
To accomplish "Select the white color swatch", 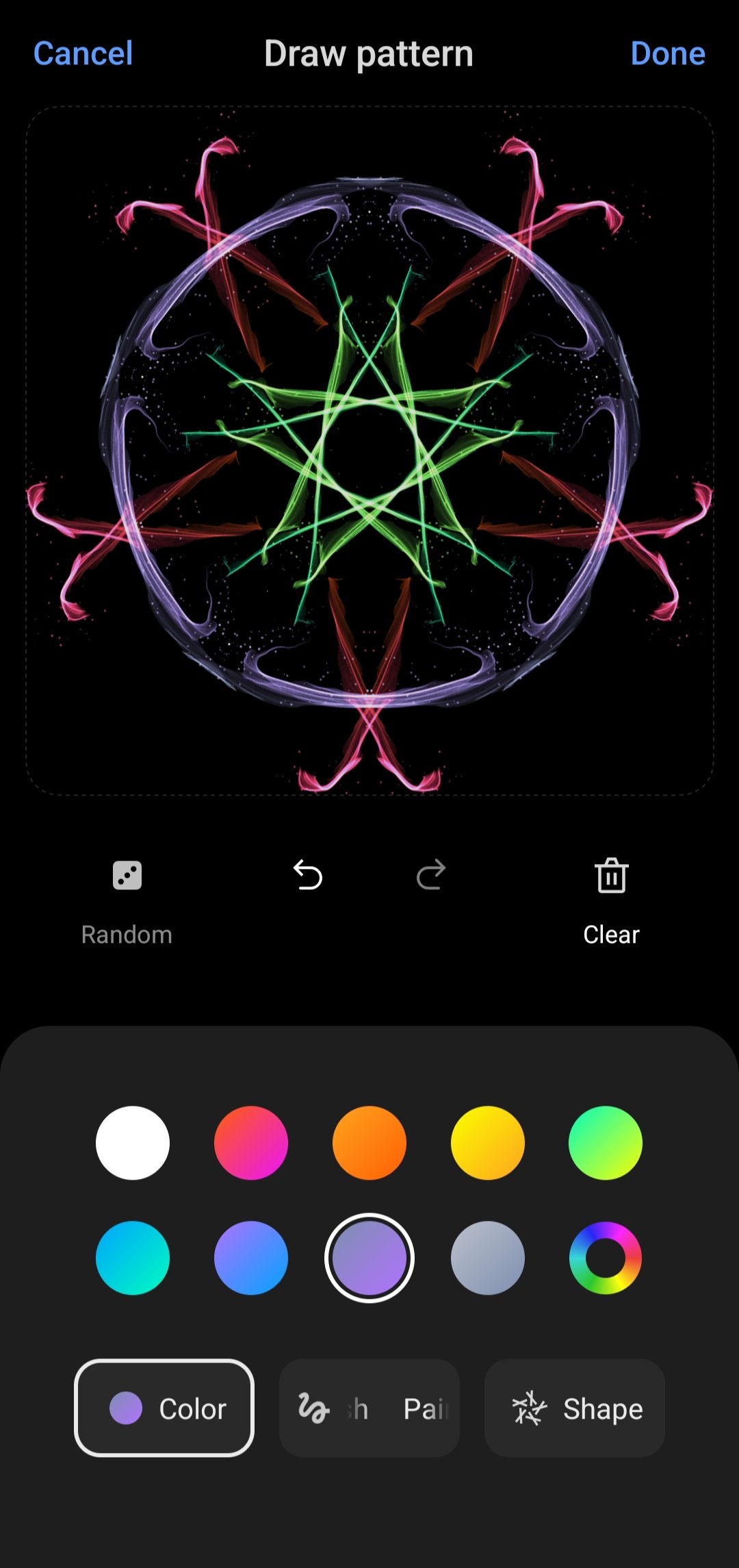I will [x=133, y=1143].
